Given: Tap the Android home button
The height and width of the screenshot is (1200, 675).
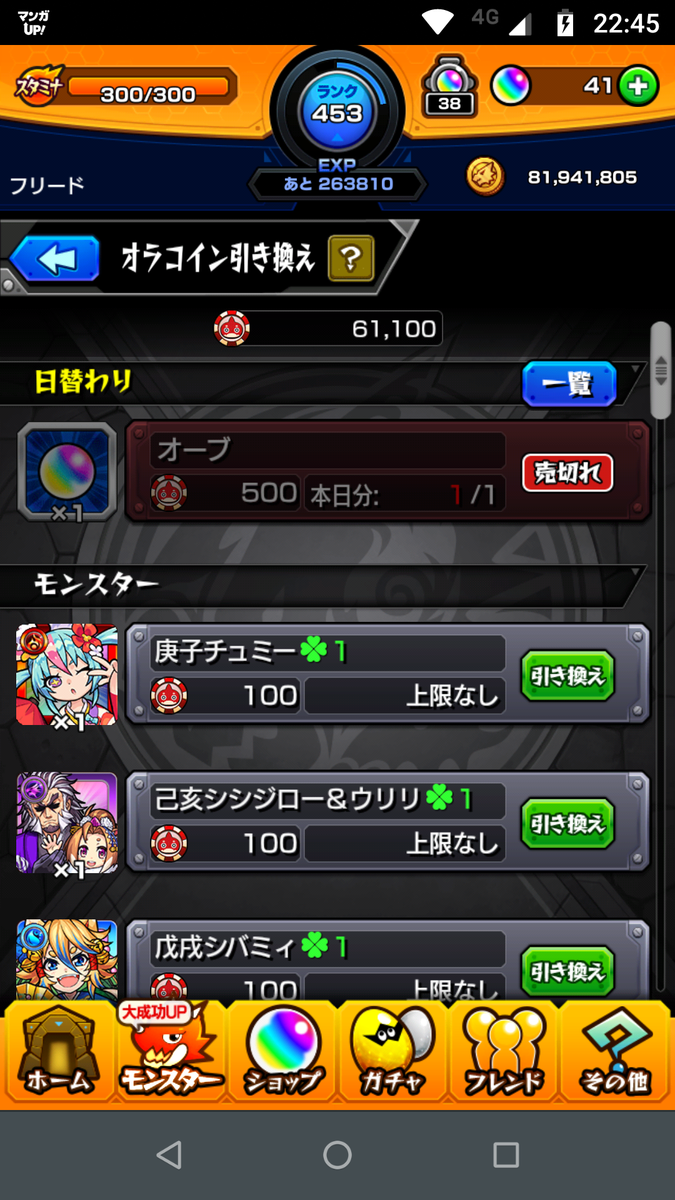Looking at the screenshot, I should point(337,1155).
